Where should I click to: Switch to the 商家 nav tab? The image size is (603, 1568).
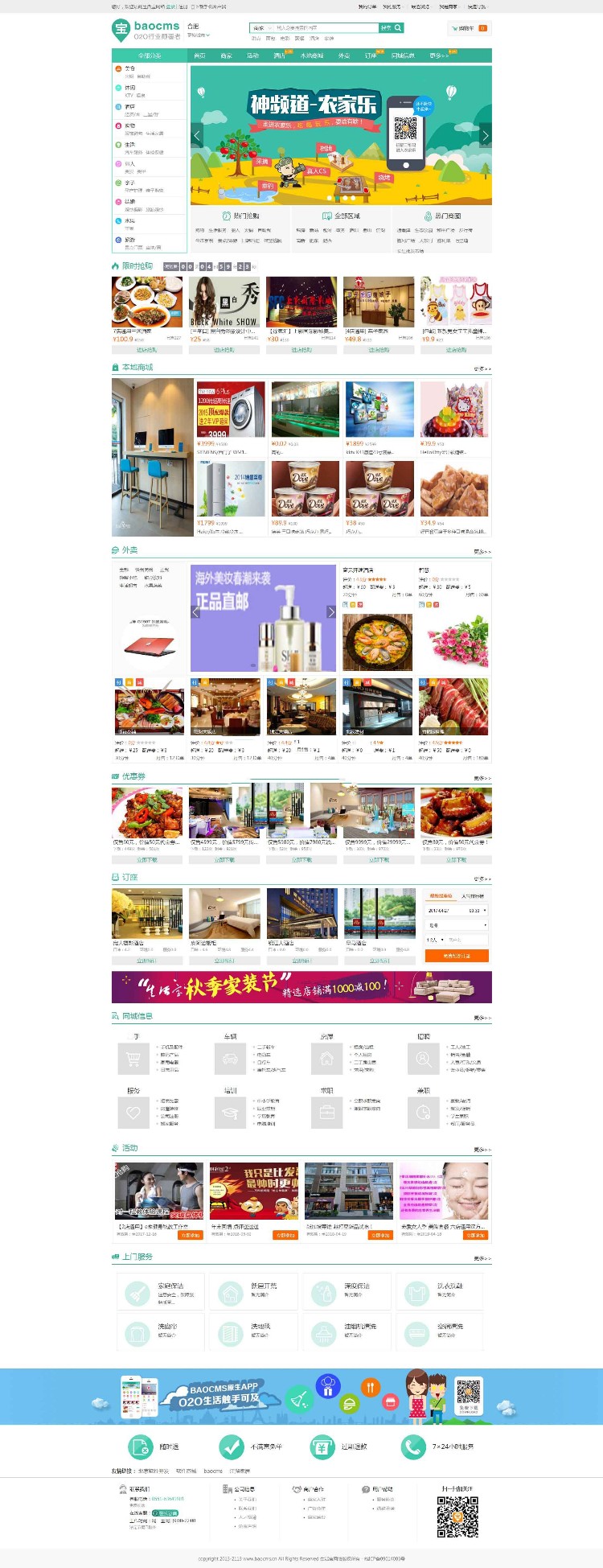227,56
